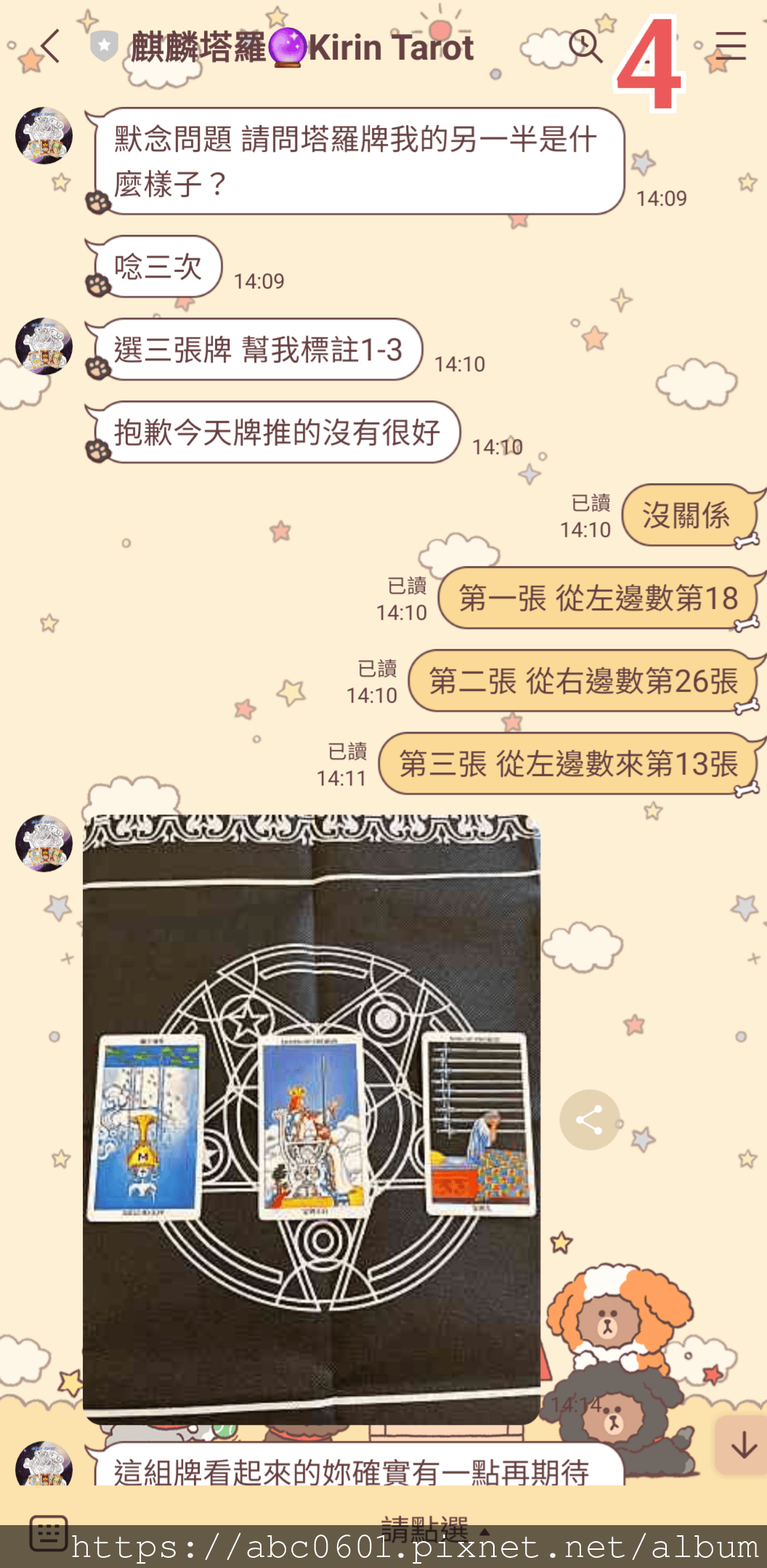Viewport: 767px width, 1568px height.
Task: Go back to the chat list
Action: point(49,47)
